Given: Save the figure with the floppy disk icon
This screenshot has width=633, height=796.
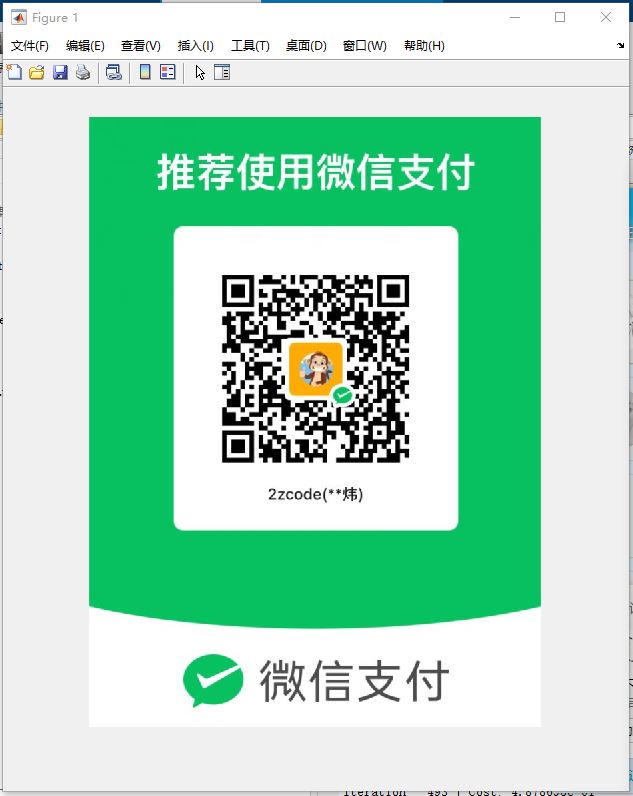Looking at the screenshot, I should coord(60,72).
